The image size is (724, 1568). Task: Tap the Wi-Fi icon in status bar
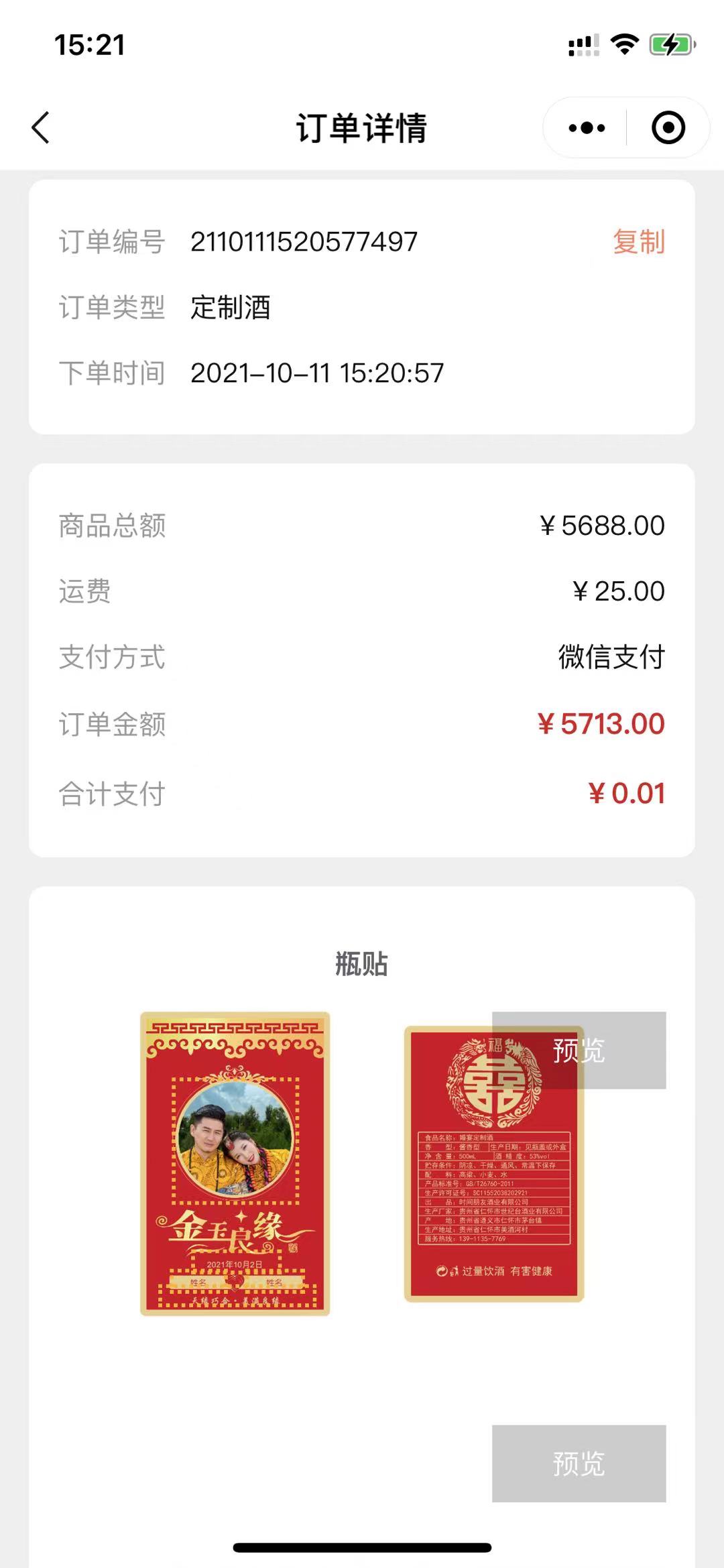click(x=623, y=45)
